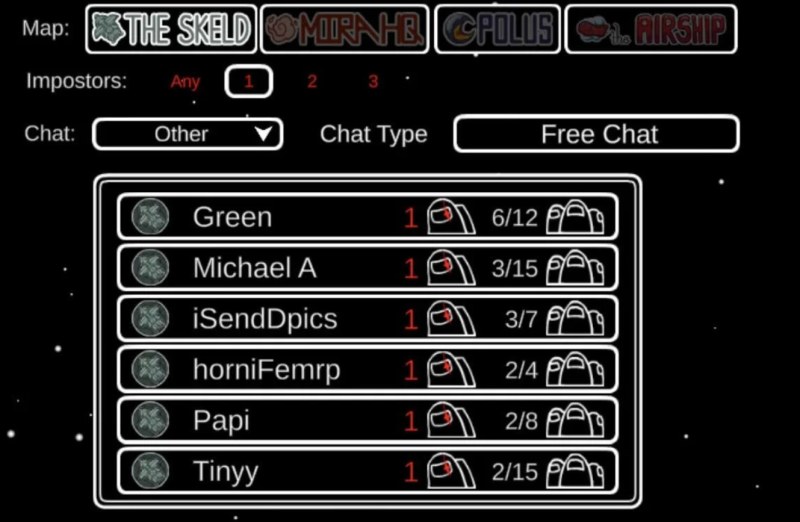The height and width of the screenshot is (522, 800).
Task: Select The Skeld map filter
Action: (171, 29)
